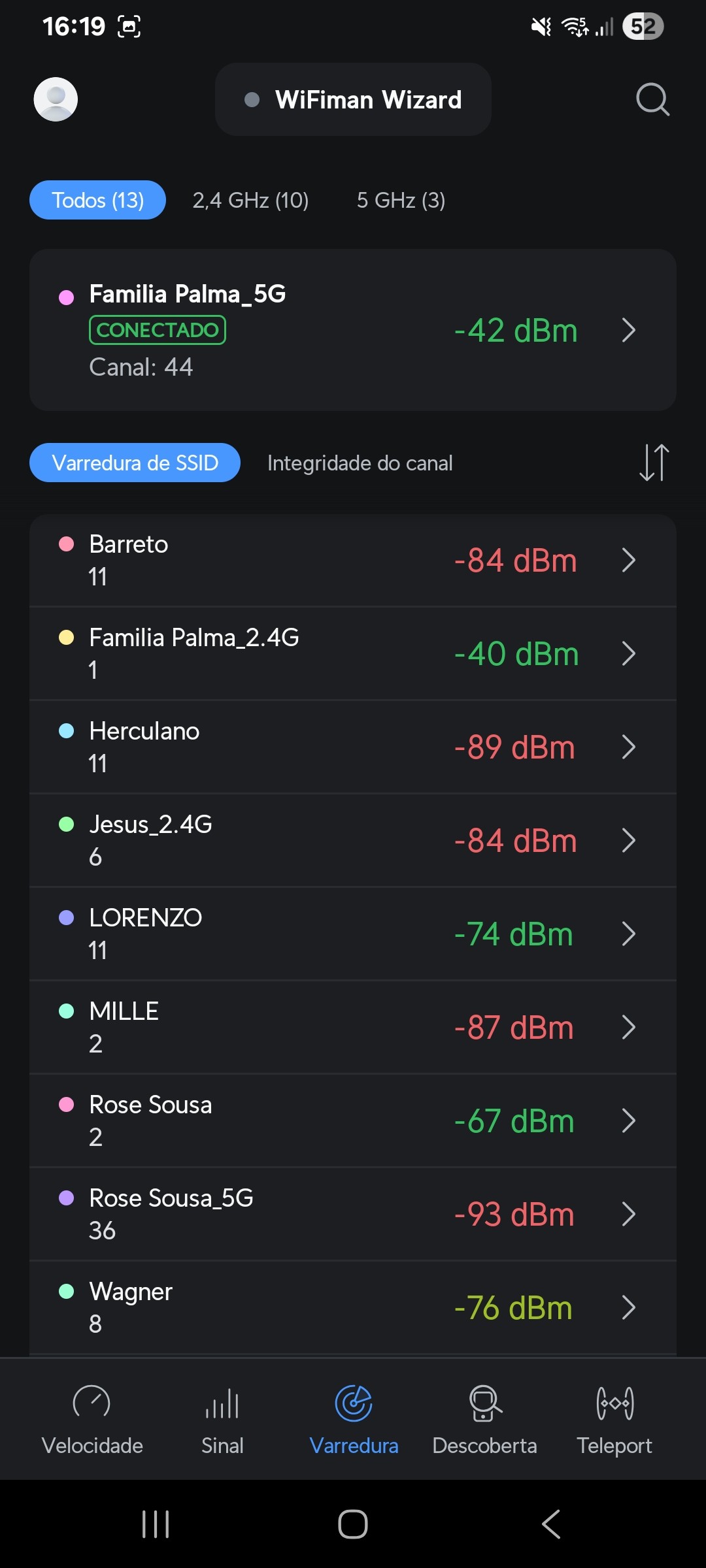The width and height of the screenshot is (706, 1568).
Task: Open the Herculano network row
Action: pos(353,747)
